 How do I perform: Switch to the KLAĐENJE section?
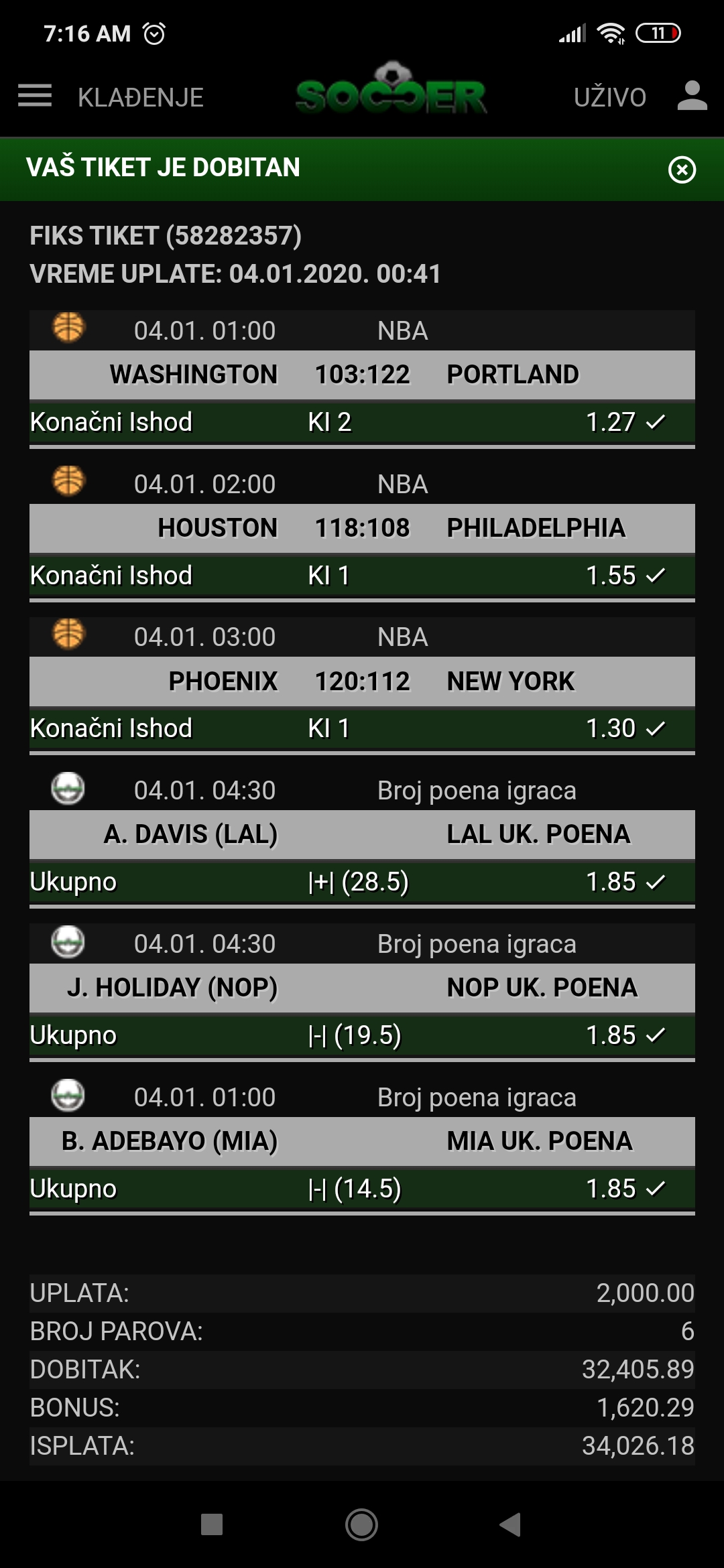pyautogui.click(x=141, y=97)
